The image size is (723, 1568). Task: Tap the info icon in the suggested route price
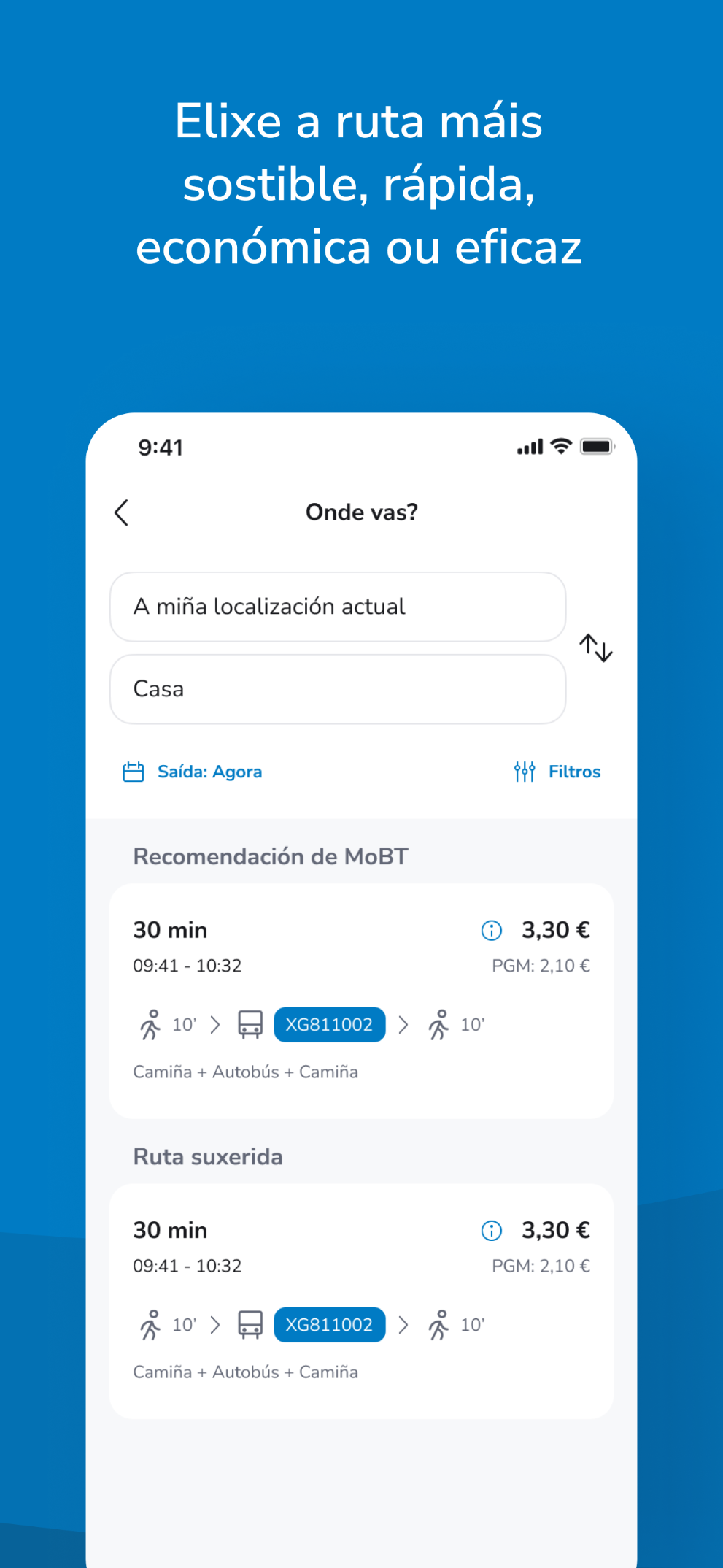coord(492,1230)
